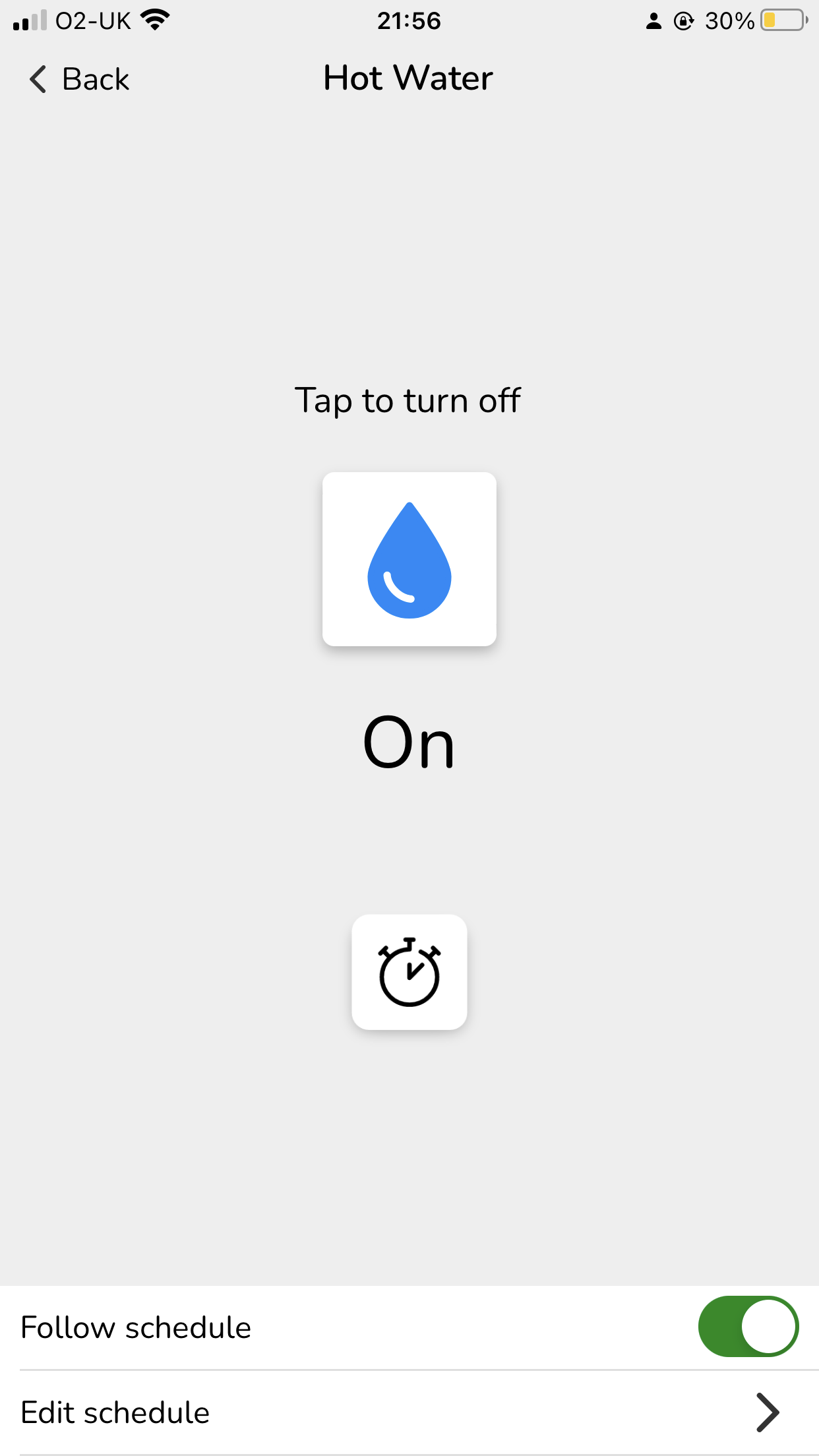819x1456 pixels.
Task: Open Edit schedule
Action: coord(115,1412)
